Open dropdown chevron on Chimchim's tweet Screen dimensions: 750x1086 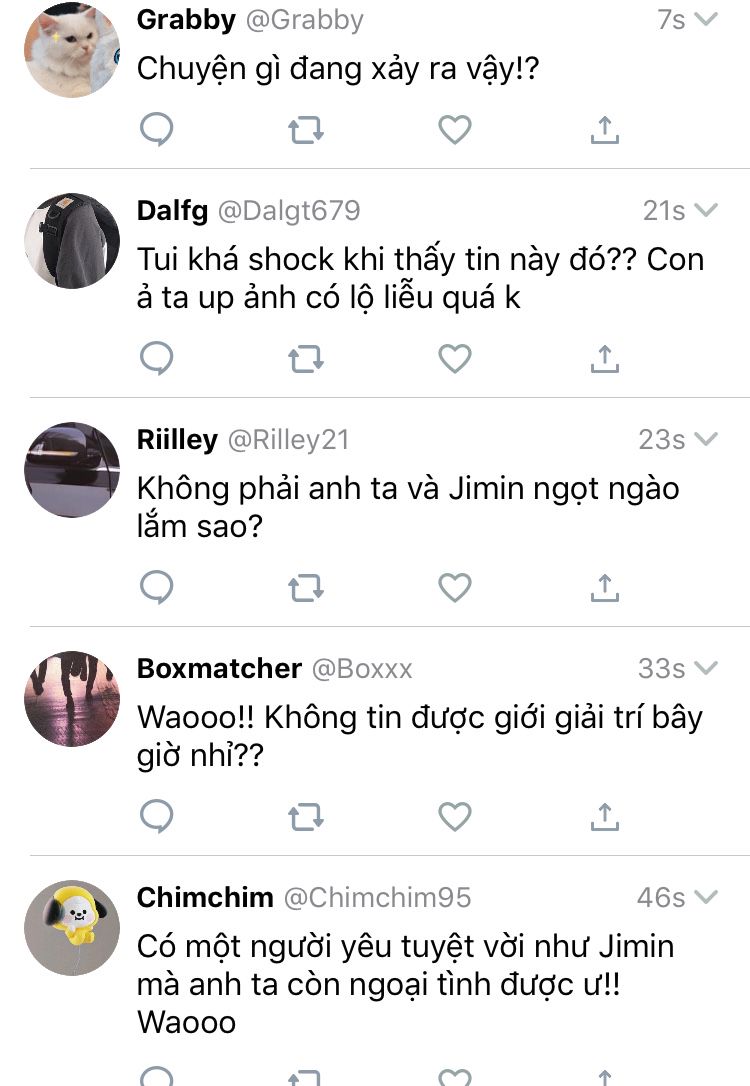(x=706, y=898)
